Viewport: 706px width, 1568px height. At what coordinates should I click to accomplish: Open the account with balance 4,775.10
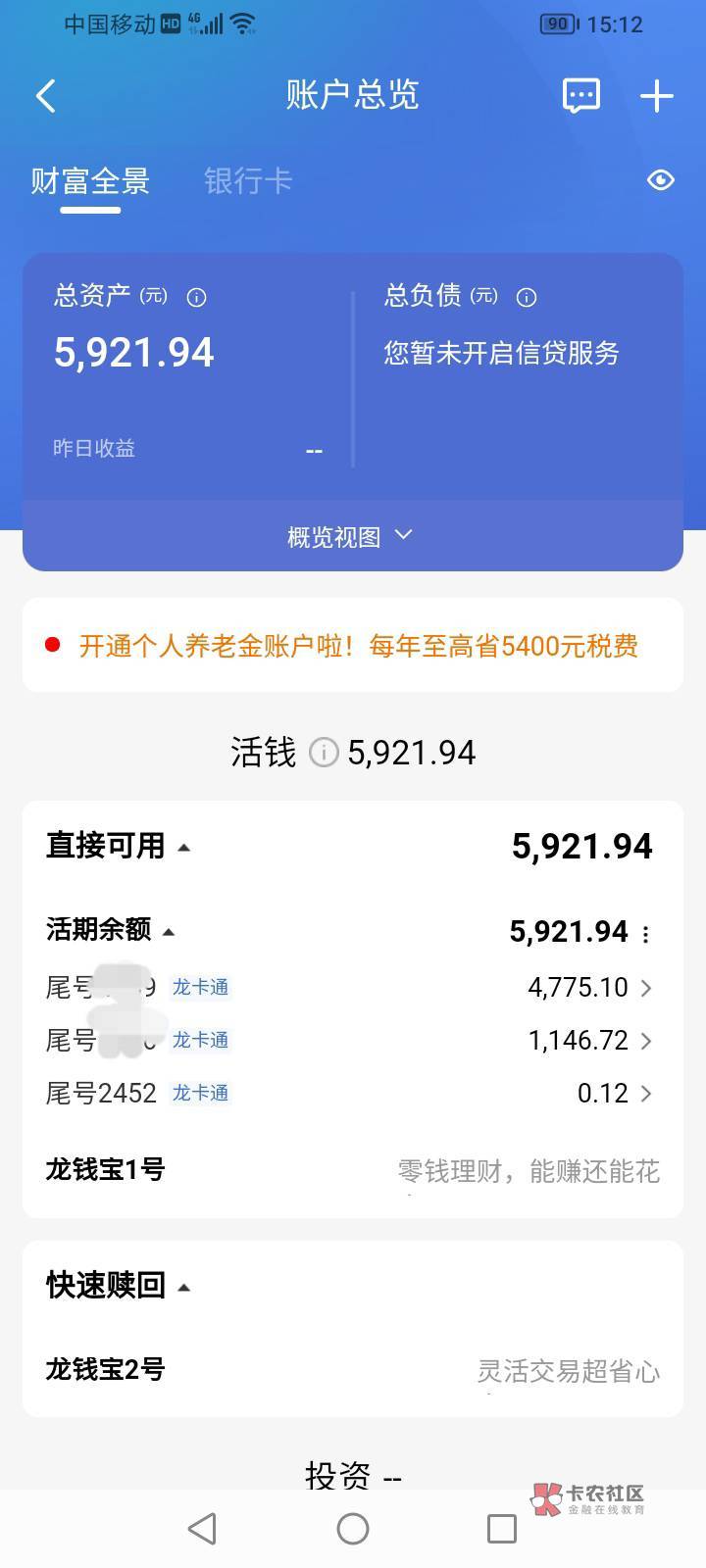pos(352,987)
